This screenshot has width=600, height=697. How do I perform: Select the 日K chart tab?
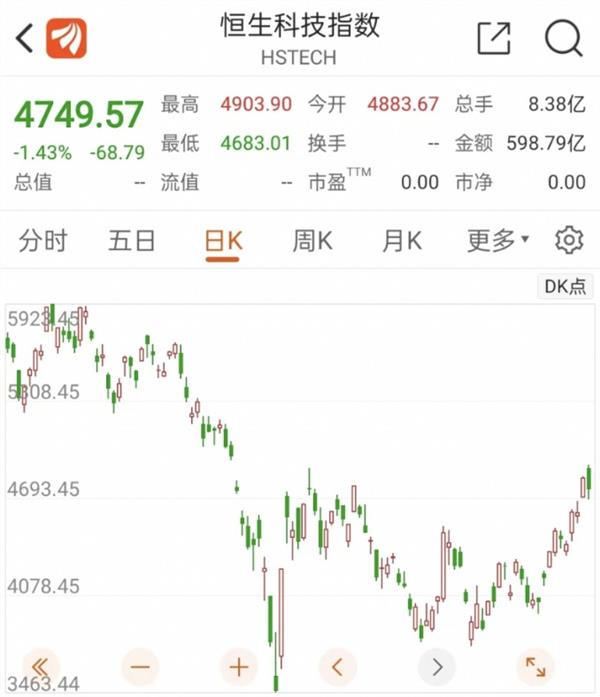point(222,241)
